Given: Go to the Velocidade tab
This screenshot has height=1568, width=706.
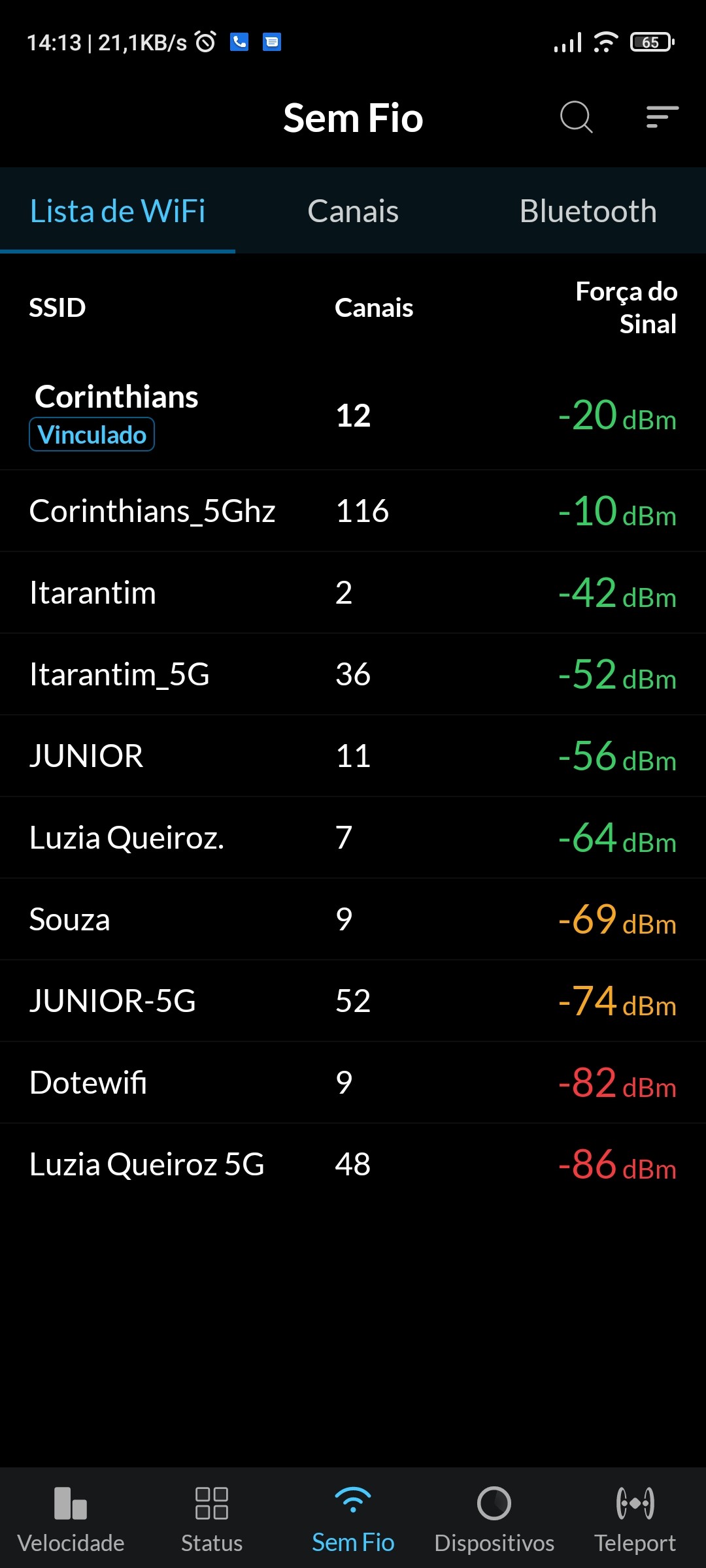Looking at the screenshot, I should tap(71, 1518).
